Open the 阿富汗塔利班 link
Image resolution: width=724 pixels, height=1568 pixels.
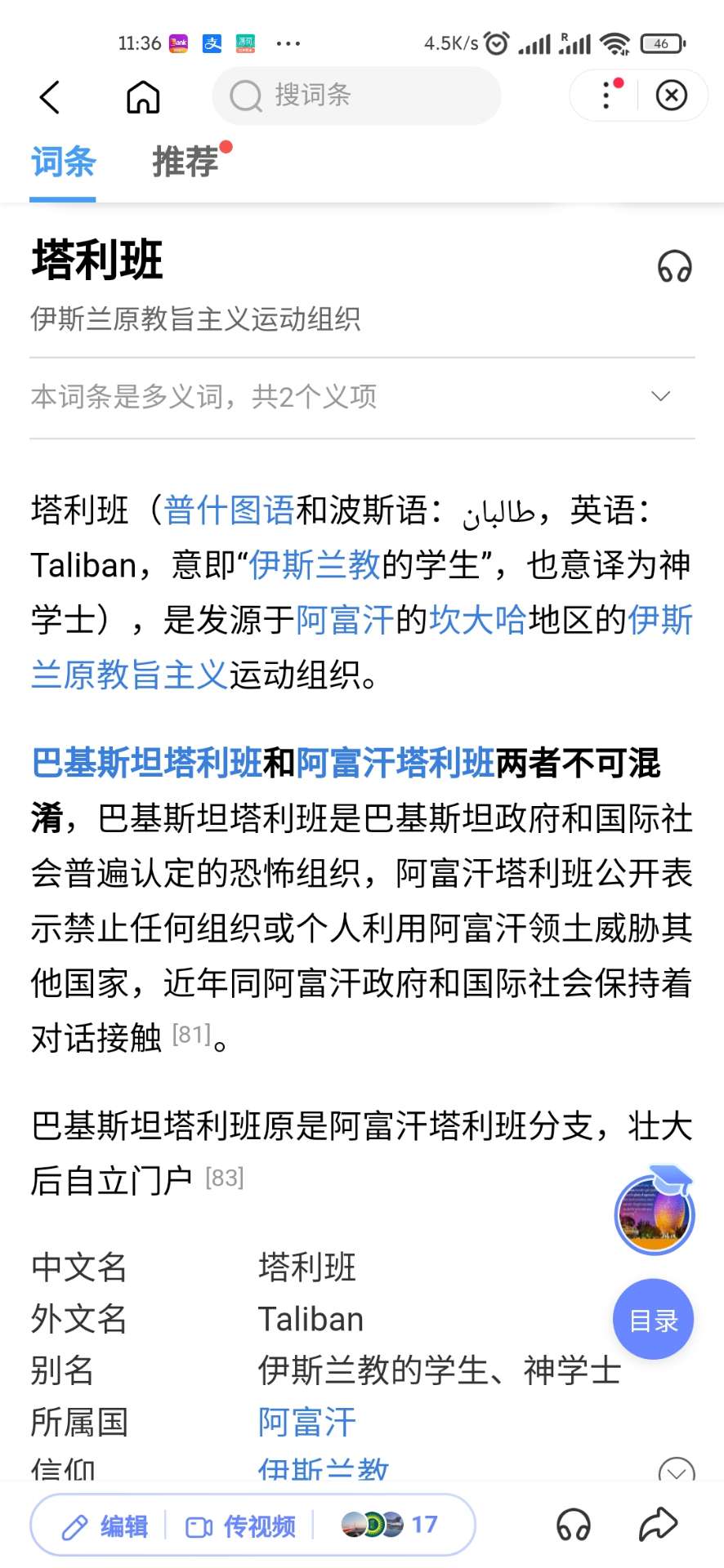point(396,763)
